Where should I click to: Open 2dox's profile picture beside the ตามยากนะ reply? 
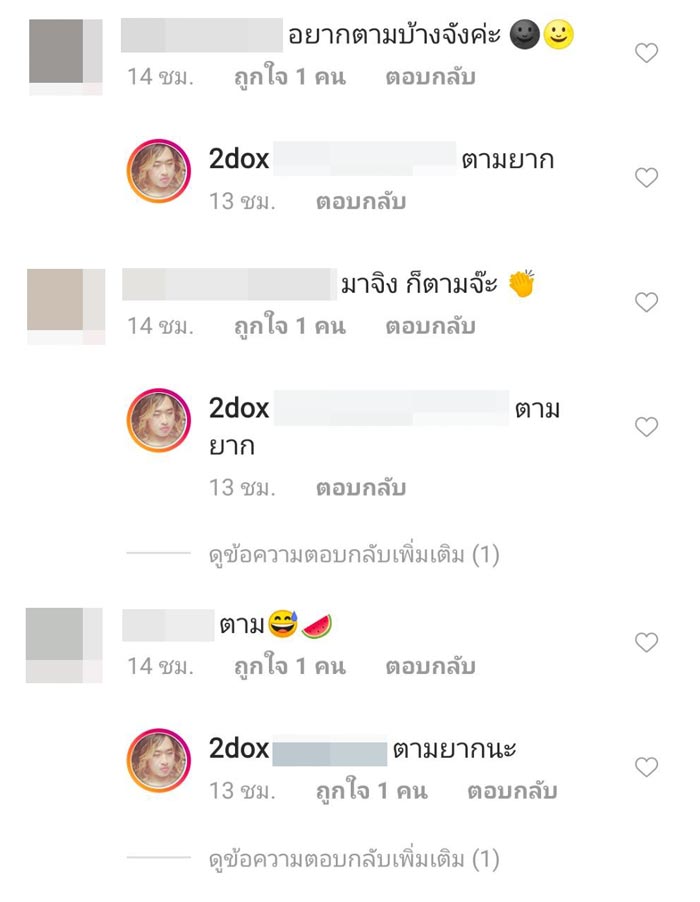[x=158, y=759]
